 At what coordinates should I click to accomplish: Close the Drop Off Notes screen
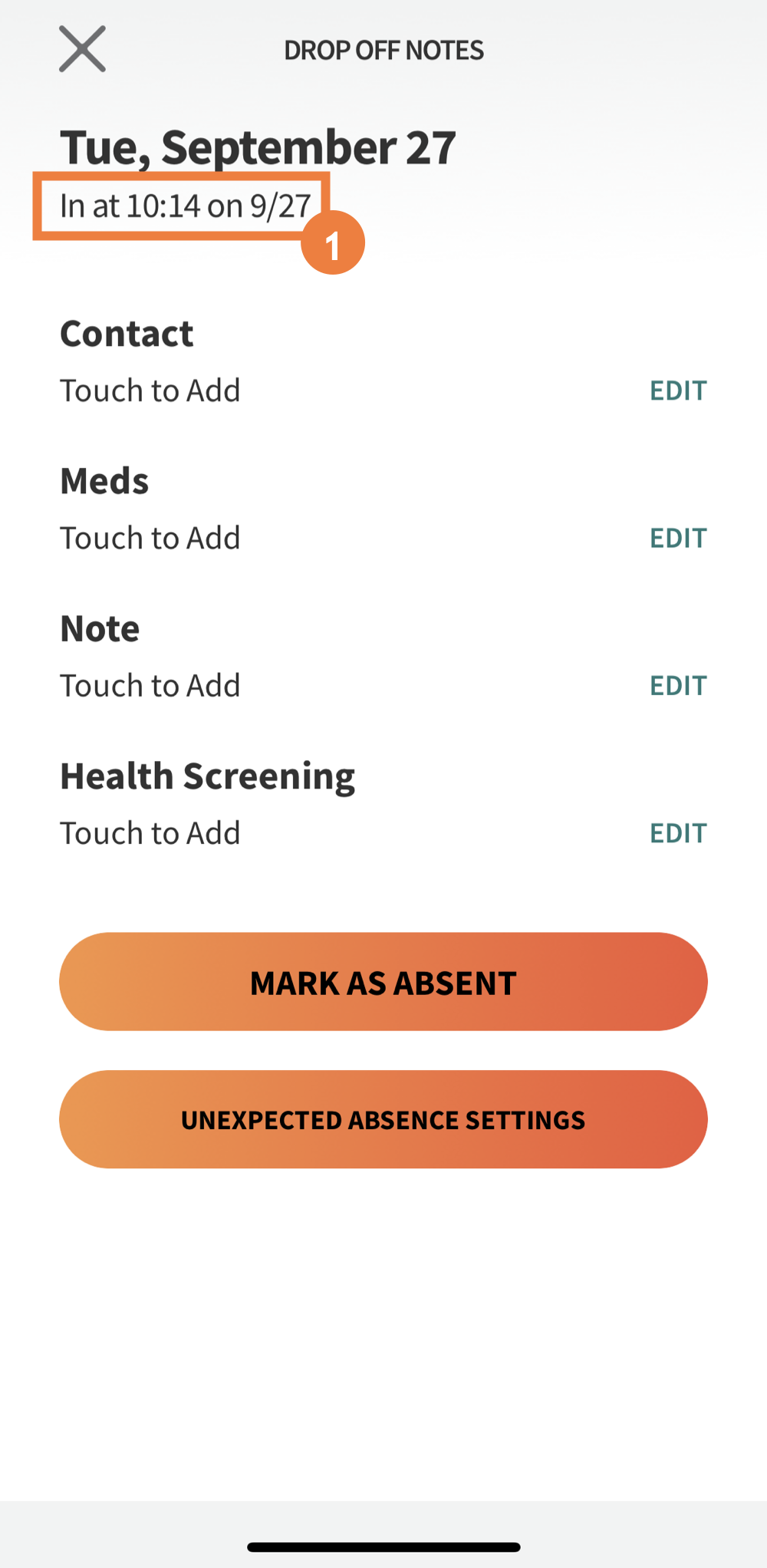pyautogui.click(x=82, y=49)
